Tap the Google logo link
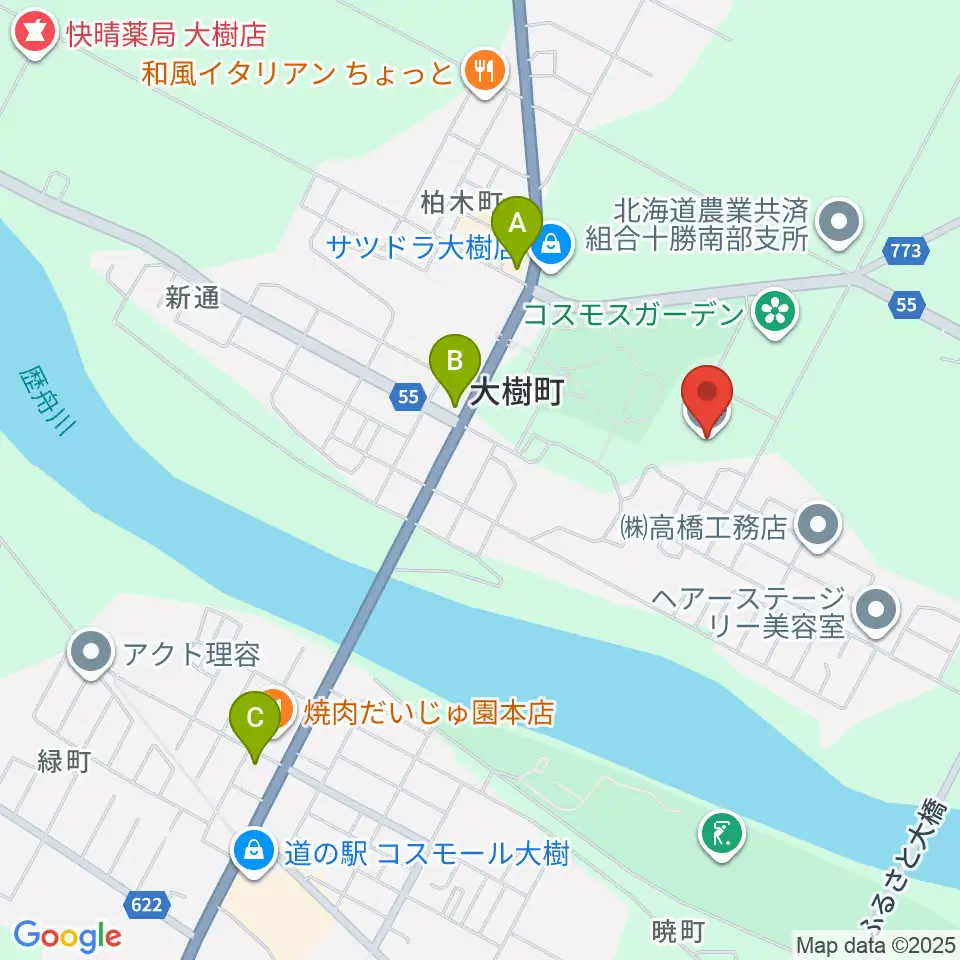 [x=67, y=936]
